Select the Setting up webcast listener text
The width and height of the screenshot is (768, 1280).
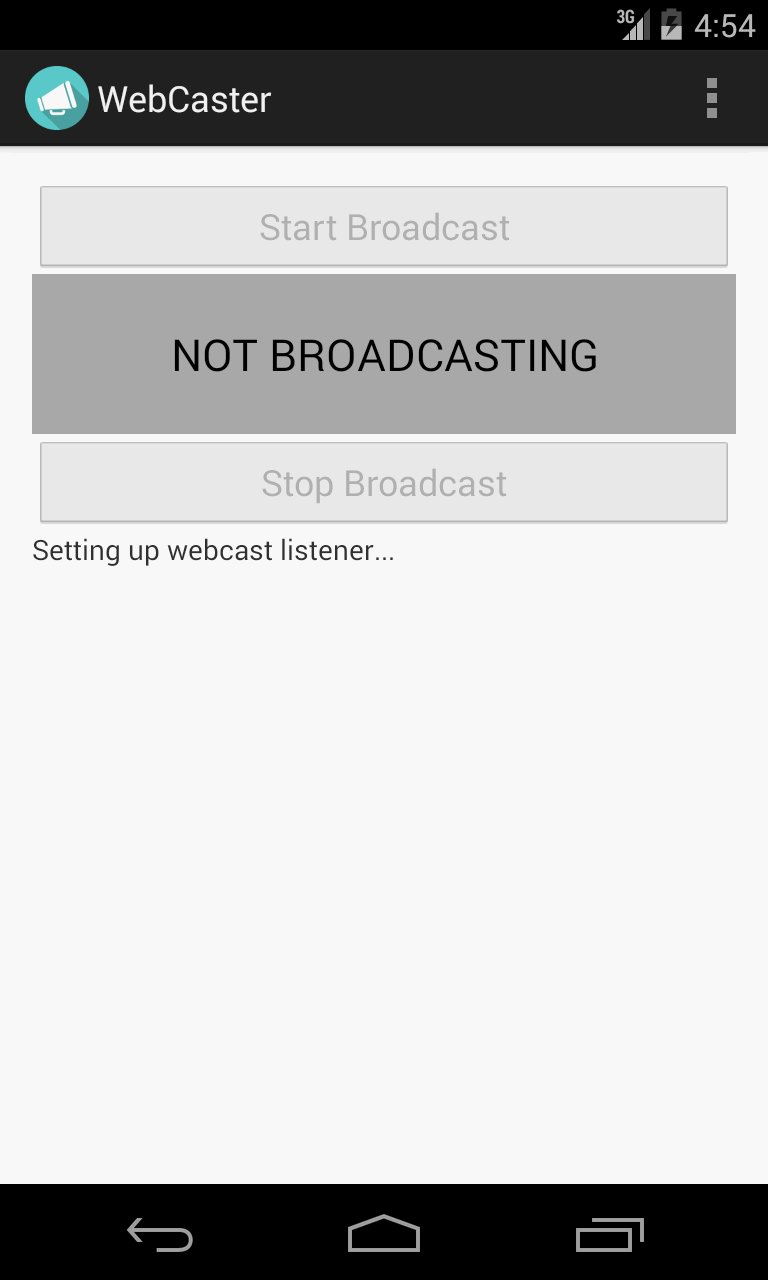[213, 550]
